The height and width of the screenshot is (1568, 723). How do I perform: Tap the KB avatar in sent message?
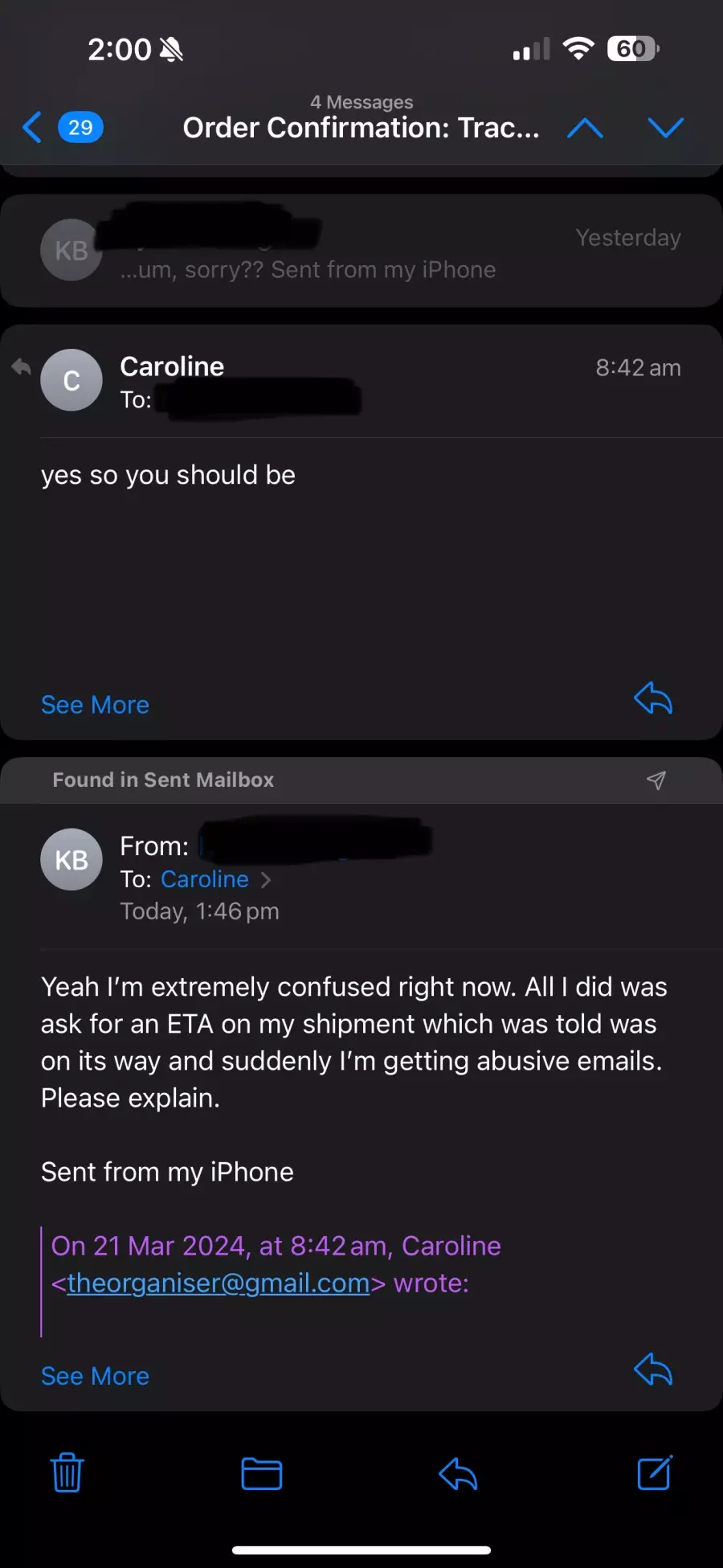click(71, 859)
